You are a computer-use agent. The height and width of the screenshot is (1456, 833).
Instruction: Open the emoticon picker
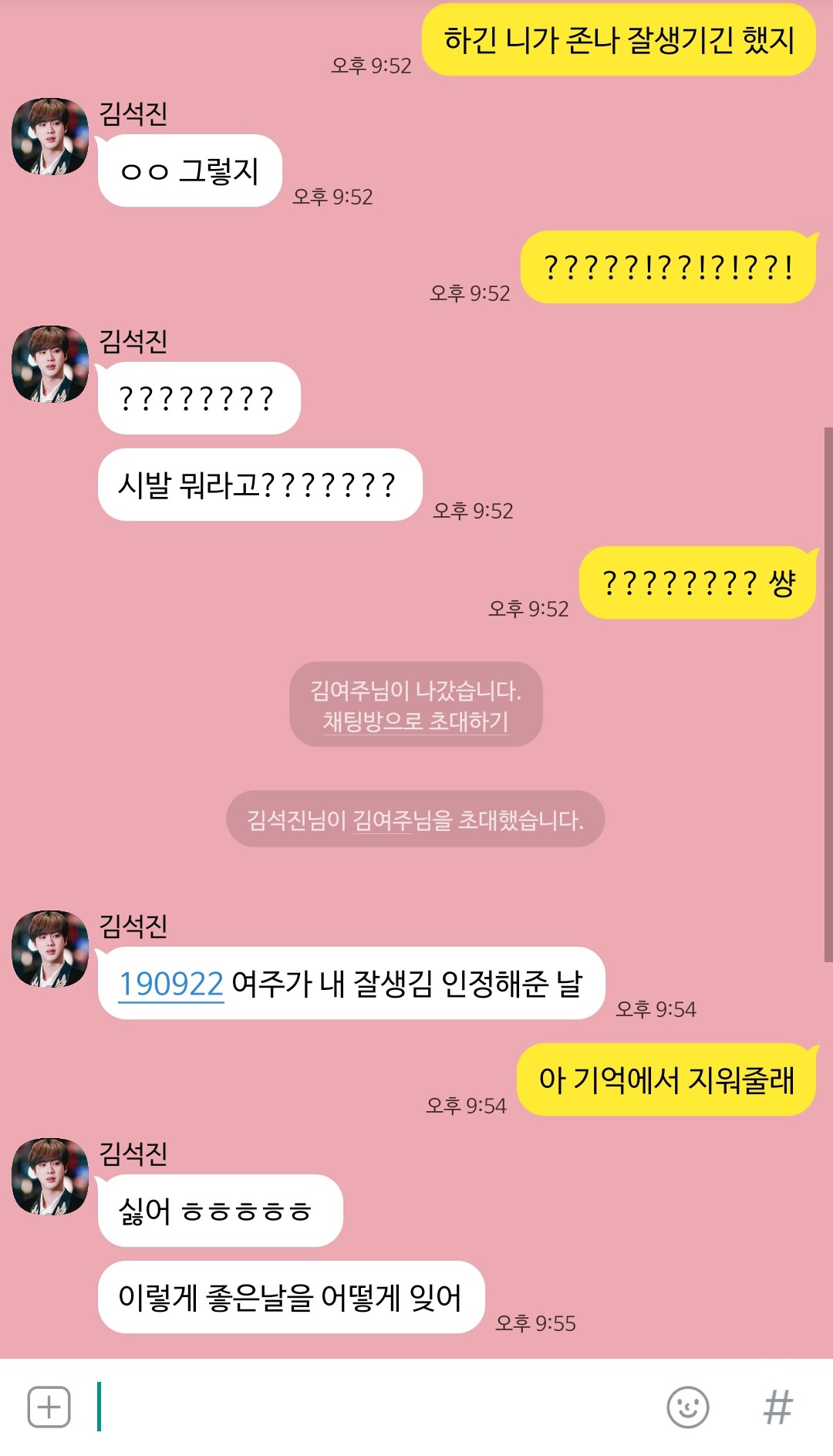click(x=688, y=1407)
